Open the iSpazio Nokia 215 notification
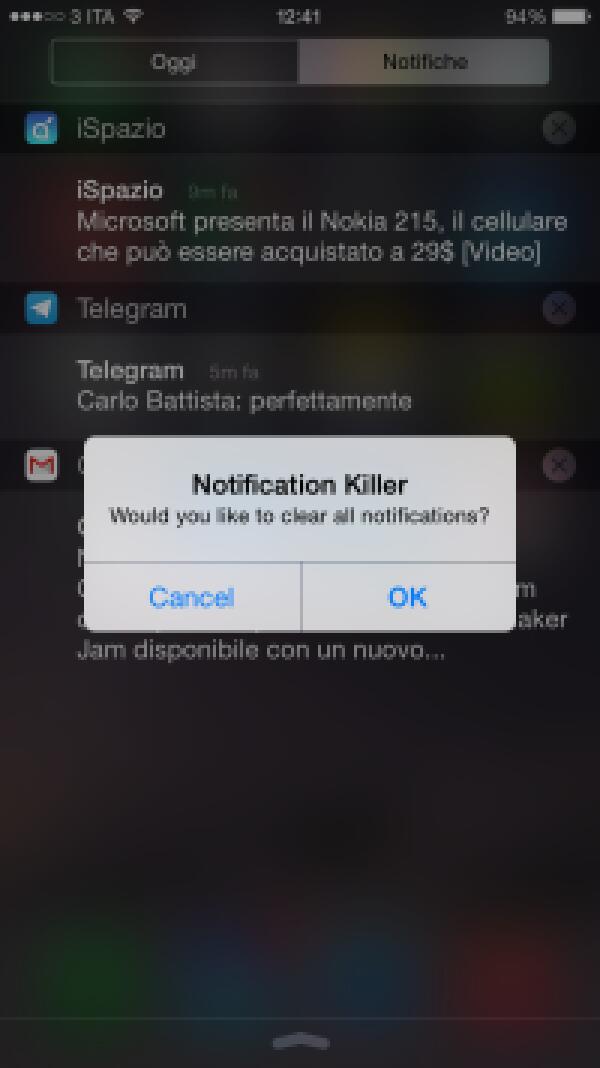This screenshot has height=1068, width=600. click(x=320, y=222)
